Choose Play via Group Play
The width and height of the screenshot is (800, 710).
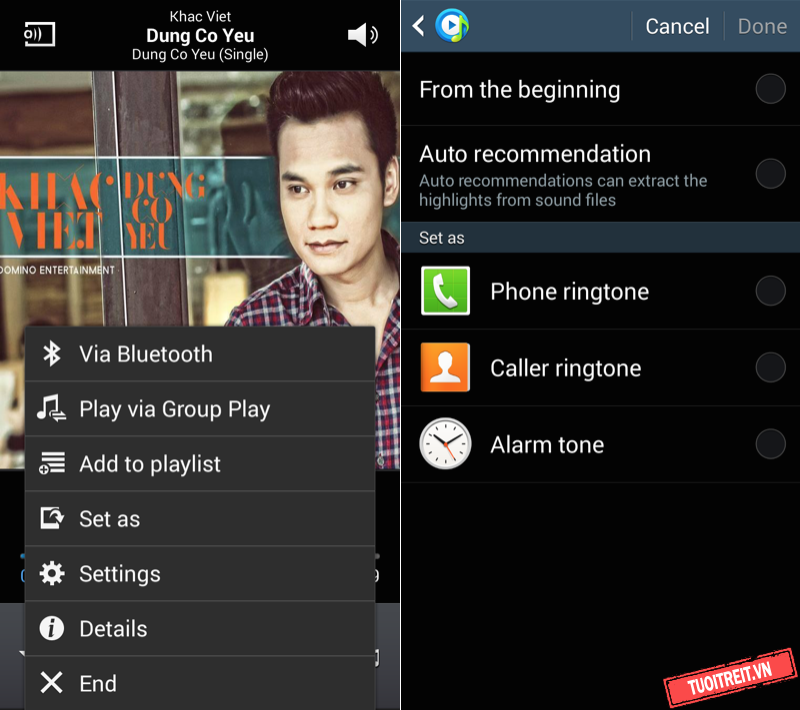coord(200,409)
